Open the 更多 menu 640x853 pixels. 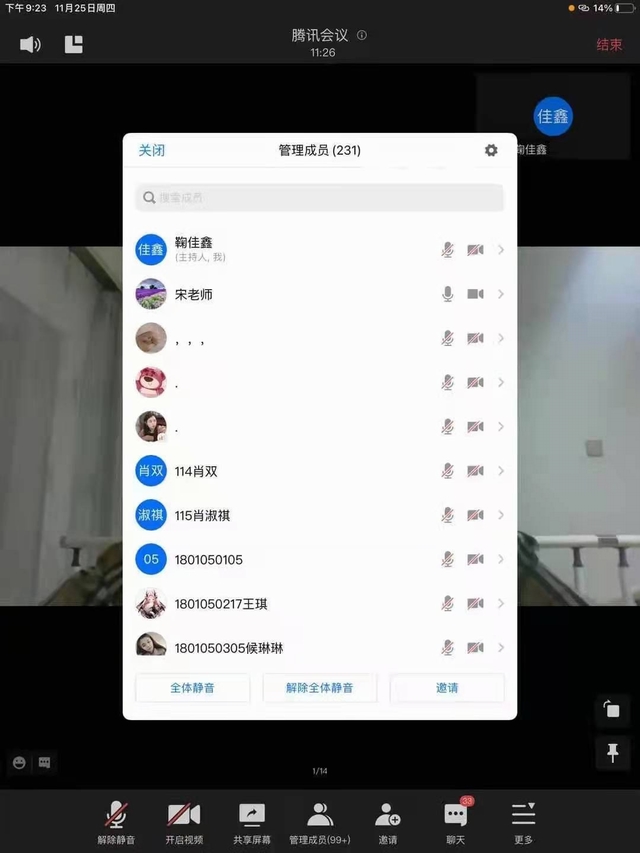click(523, 822)
